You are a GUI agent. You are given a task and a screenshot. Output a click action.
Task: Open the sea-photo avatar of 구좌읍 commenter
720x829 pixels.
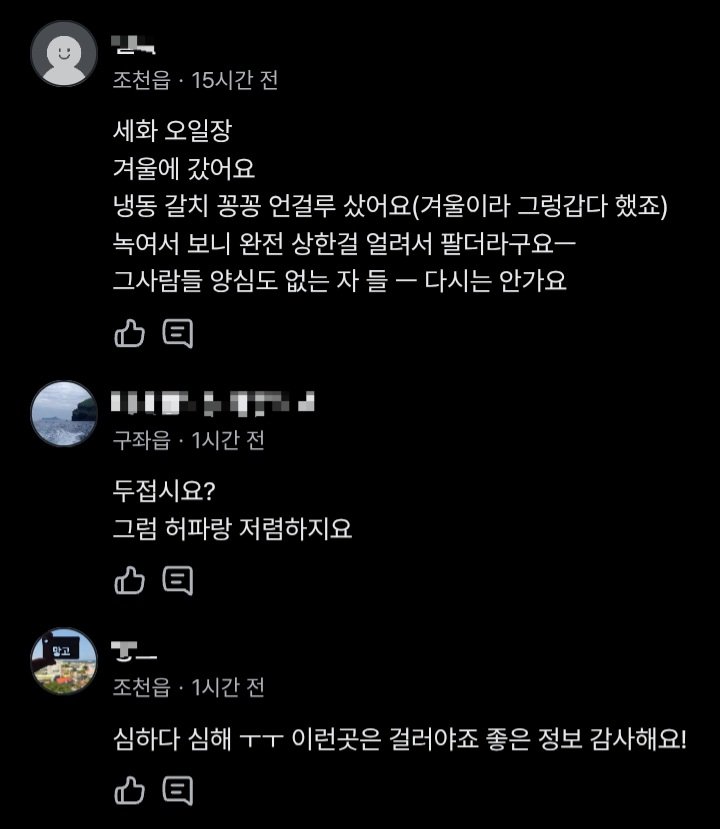pyautogui.click(x=65, y=413)
